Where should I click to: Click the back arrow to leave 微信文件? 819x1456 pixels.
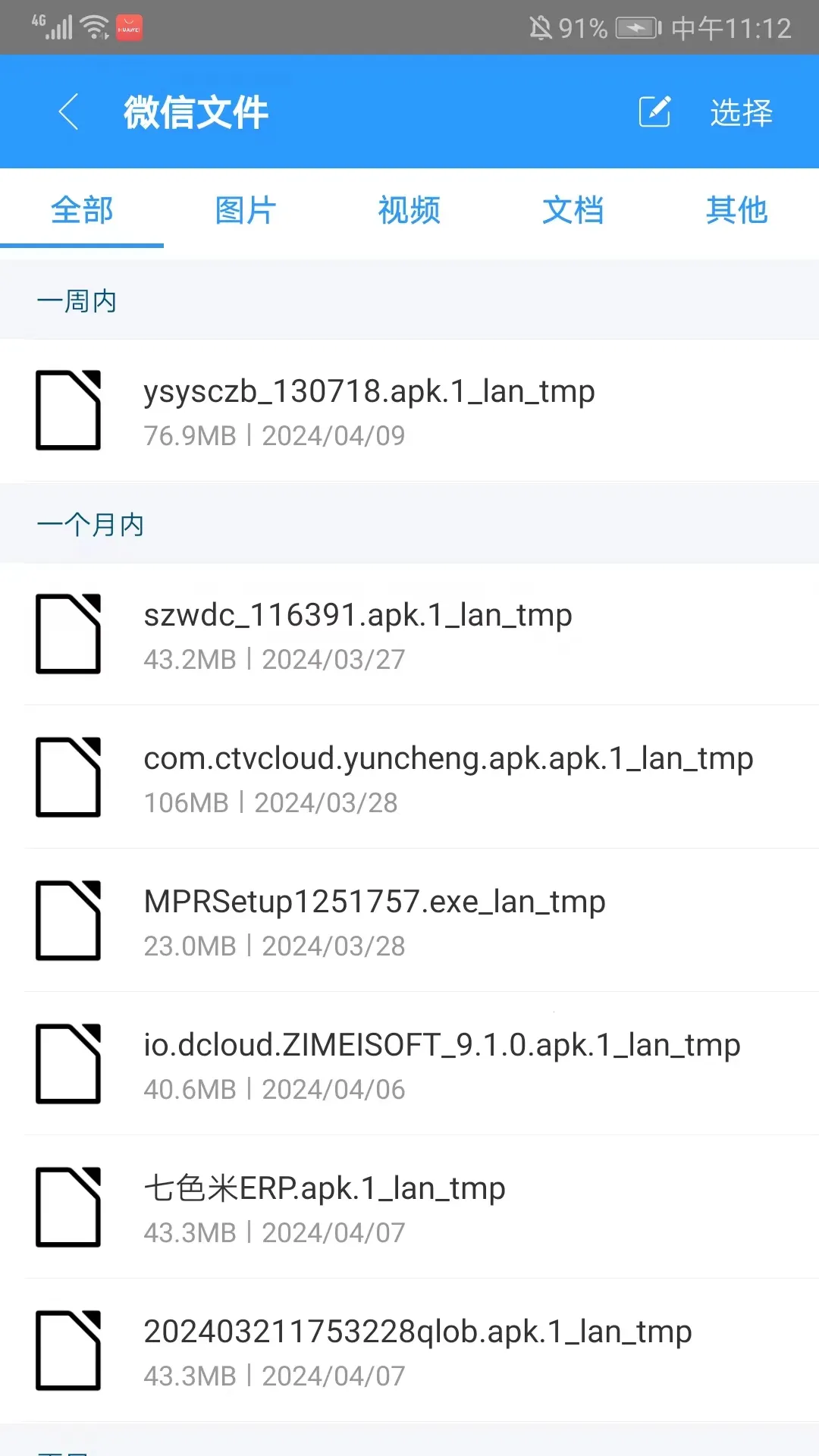point(68,111)
